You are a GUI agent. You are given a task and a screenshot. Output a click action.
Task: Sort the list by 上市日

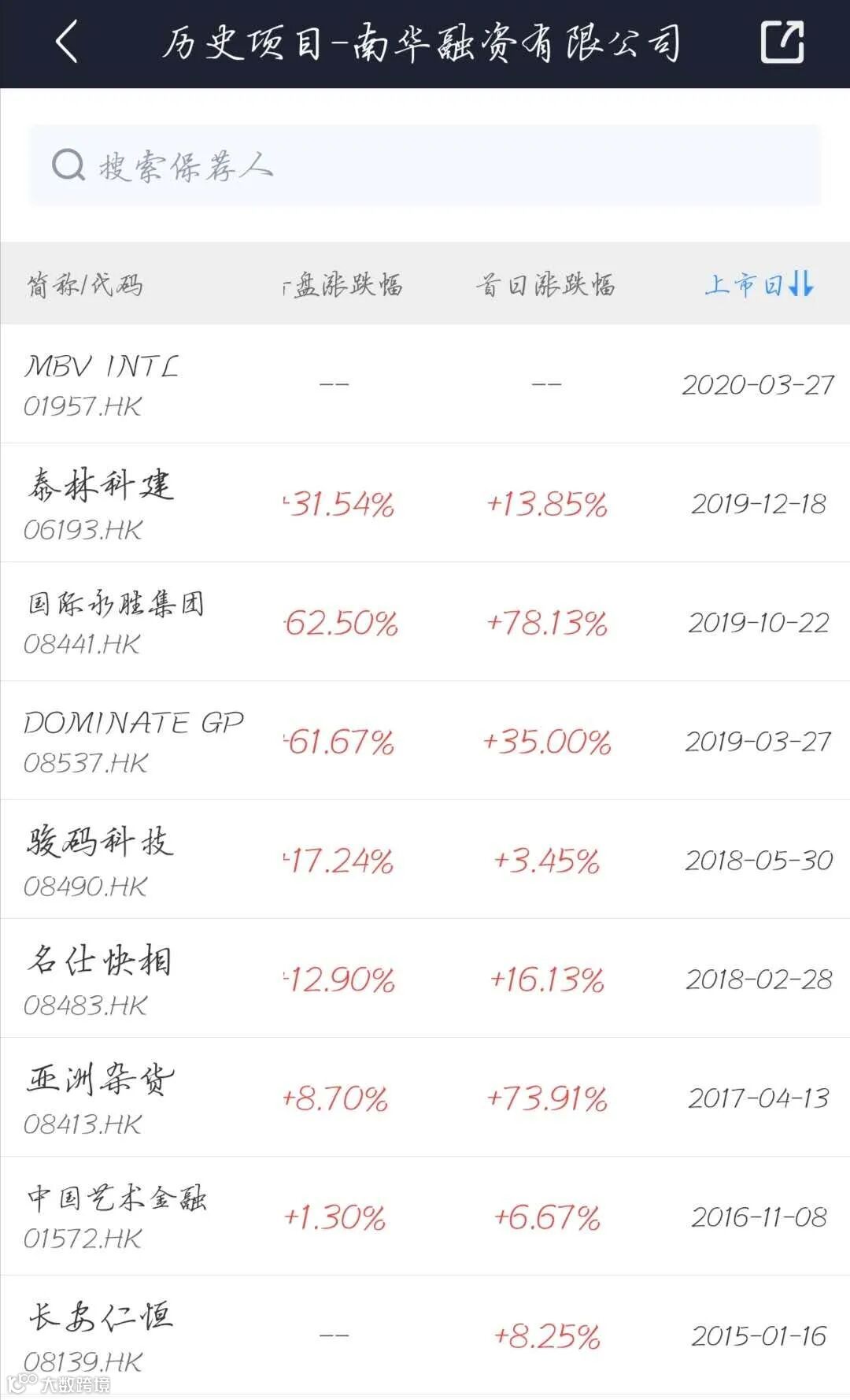[x=758, y=283]
